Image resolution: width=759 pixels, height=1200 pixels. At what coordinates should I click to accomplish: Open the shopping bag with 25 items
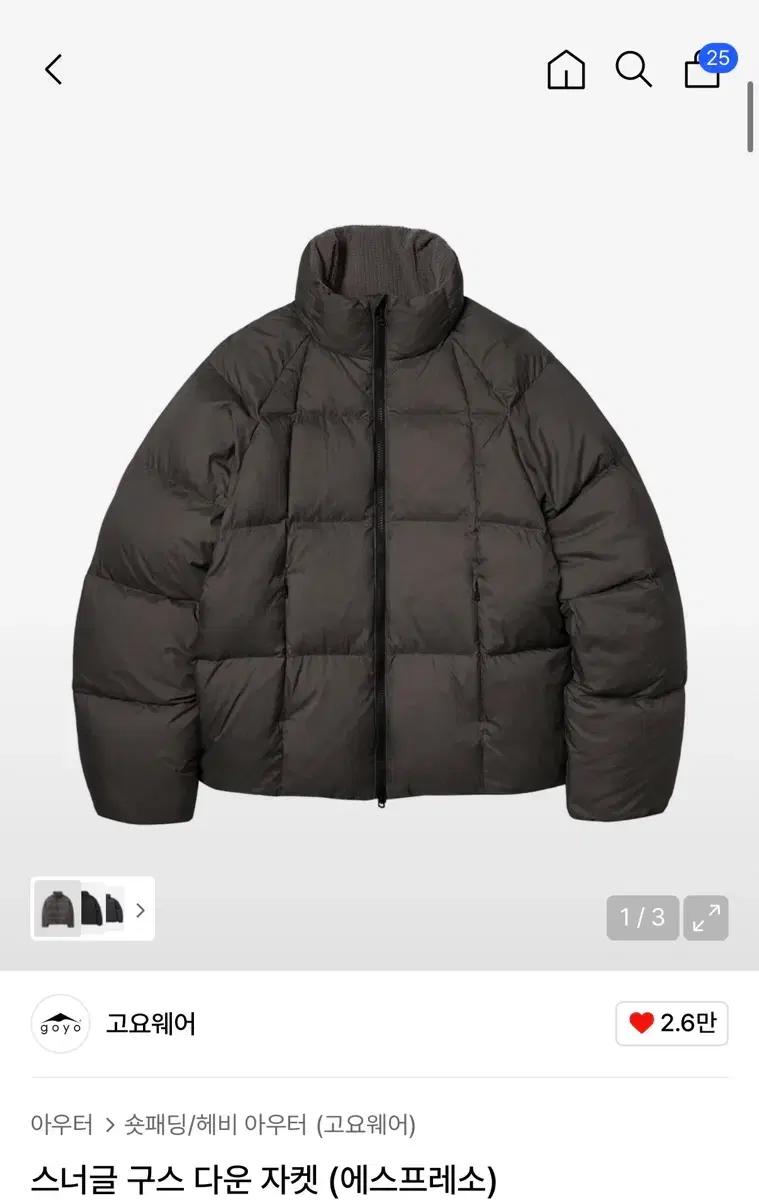[703, 70]
